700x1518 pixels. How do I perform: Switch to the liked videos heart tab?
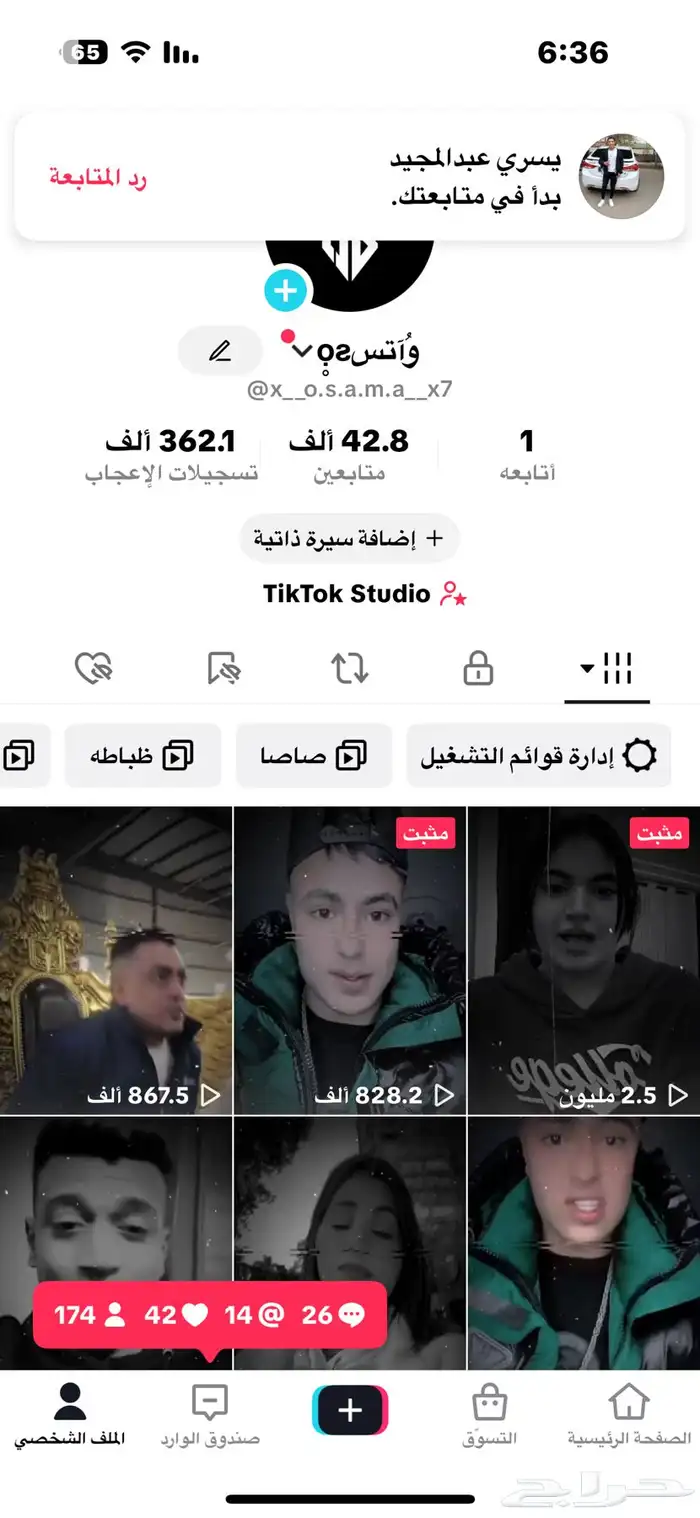point(93,669)
